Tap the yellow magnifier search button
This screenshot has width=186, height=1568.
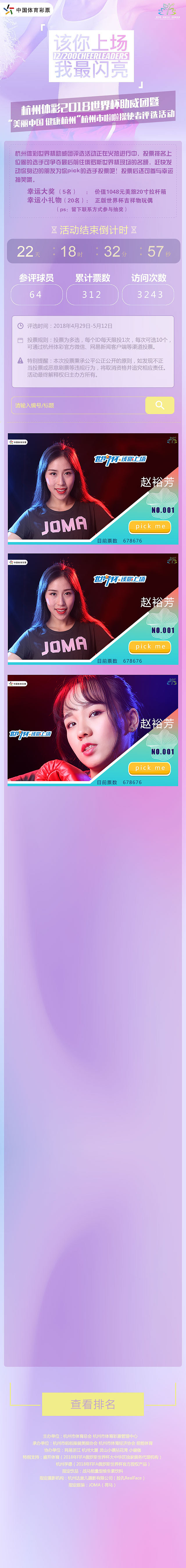159,405
